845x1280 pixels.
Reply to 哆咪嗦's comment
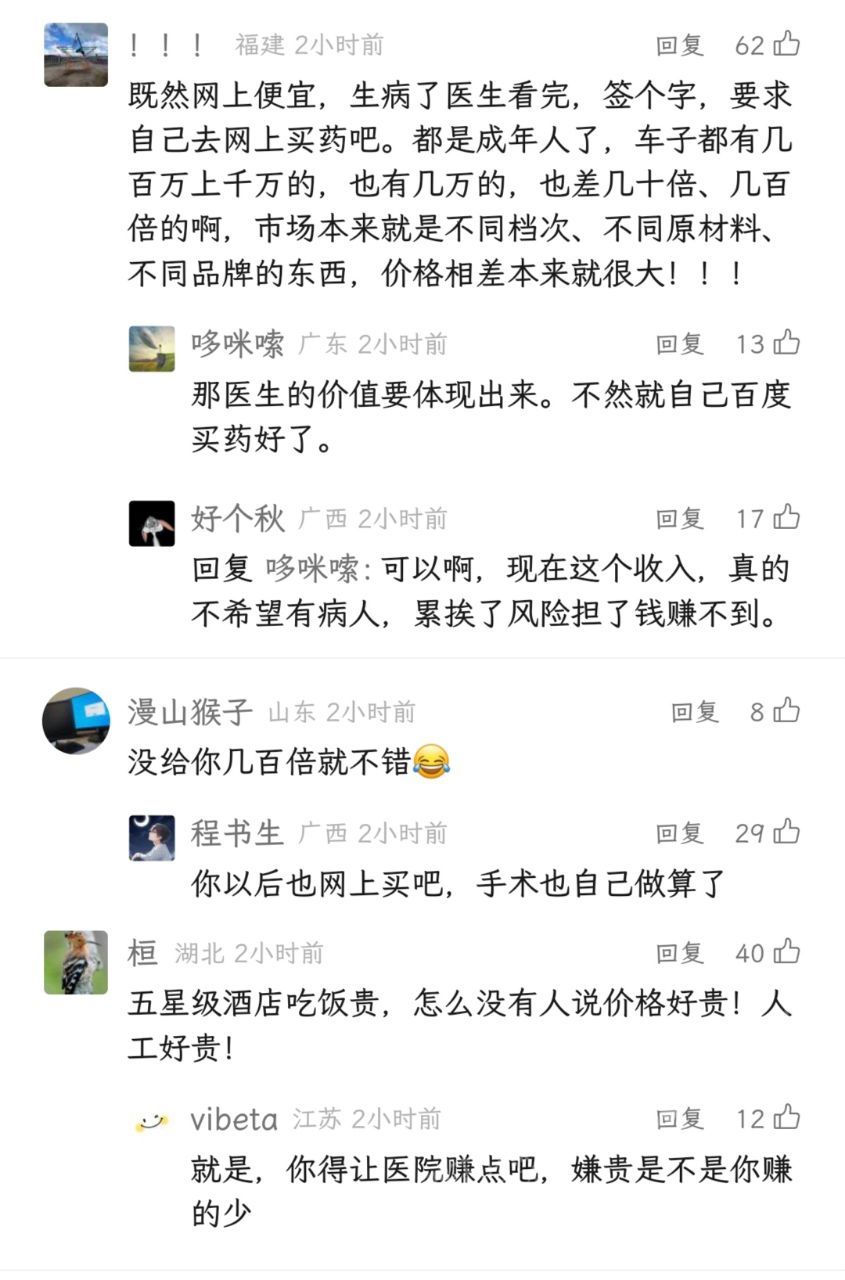pos(680,344)
